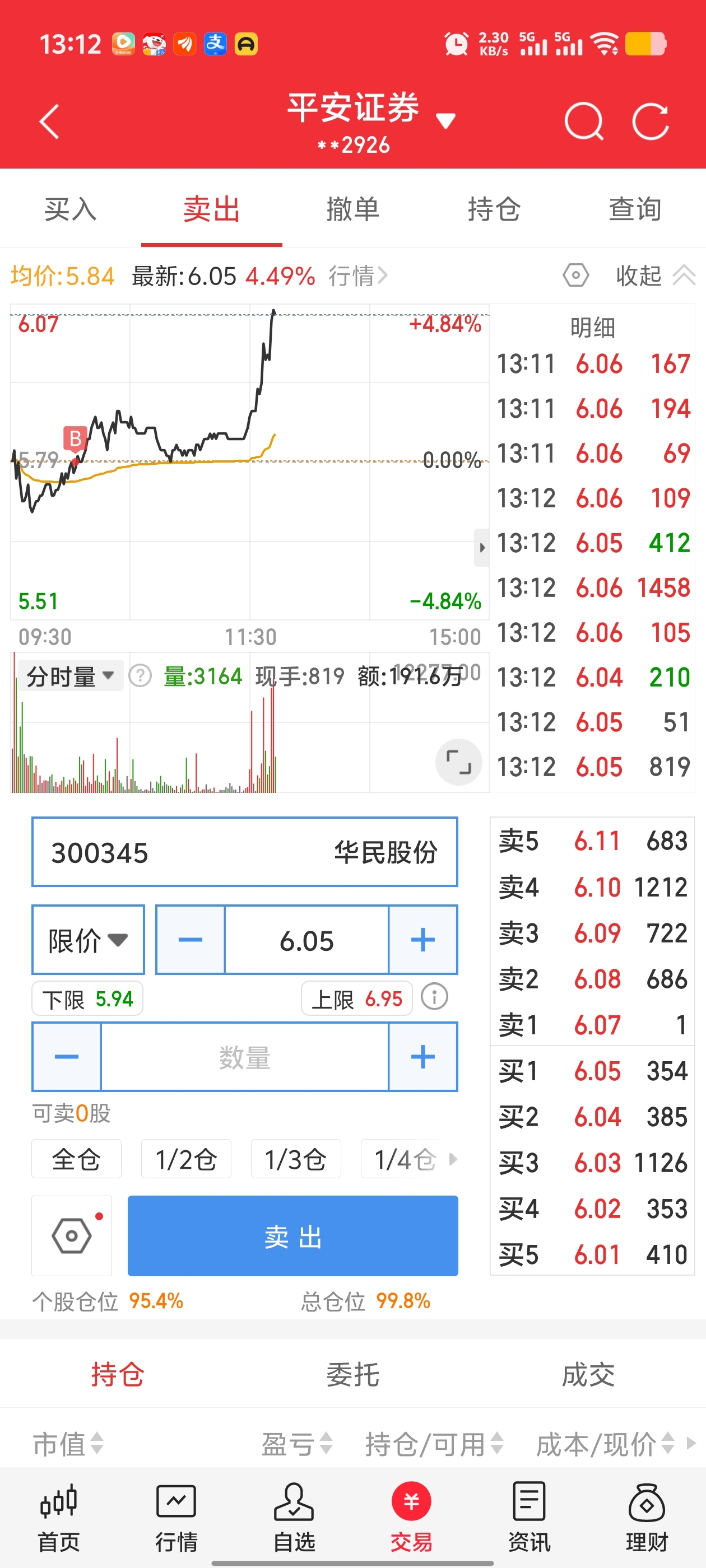Image resolution: width=706 pixels, height=1568 pixels.
Task: Tap the blue 卖出 button
Action: (292, 1236)
